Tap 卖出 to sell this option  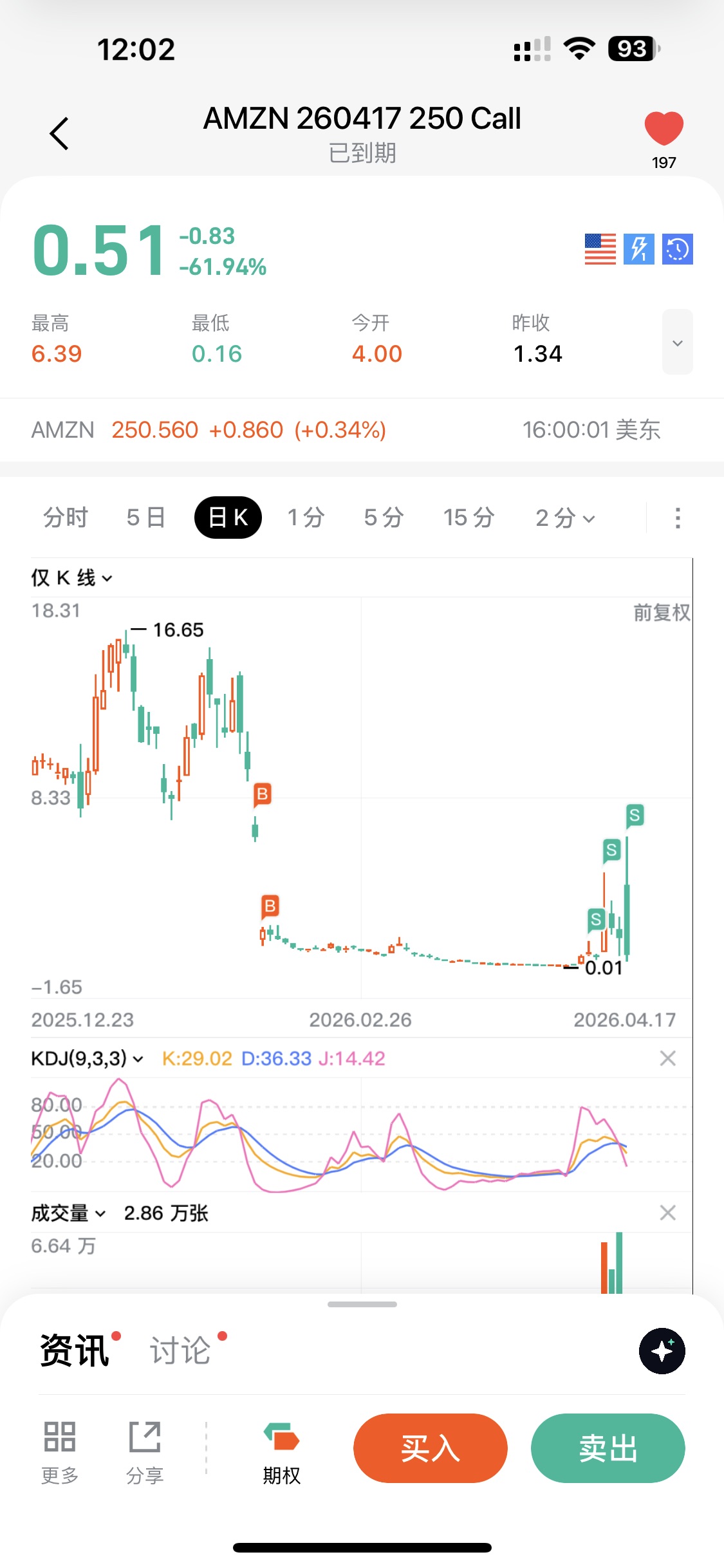(x=608, y=1448)
